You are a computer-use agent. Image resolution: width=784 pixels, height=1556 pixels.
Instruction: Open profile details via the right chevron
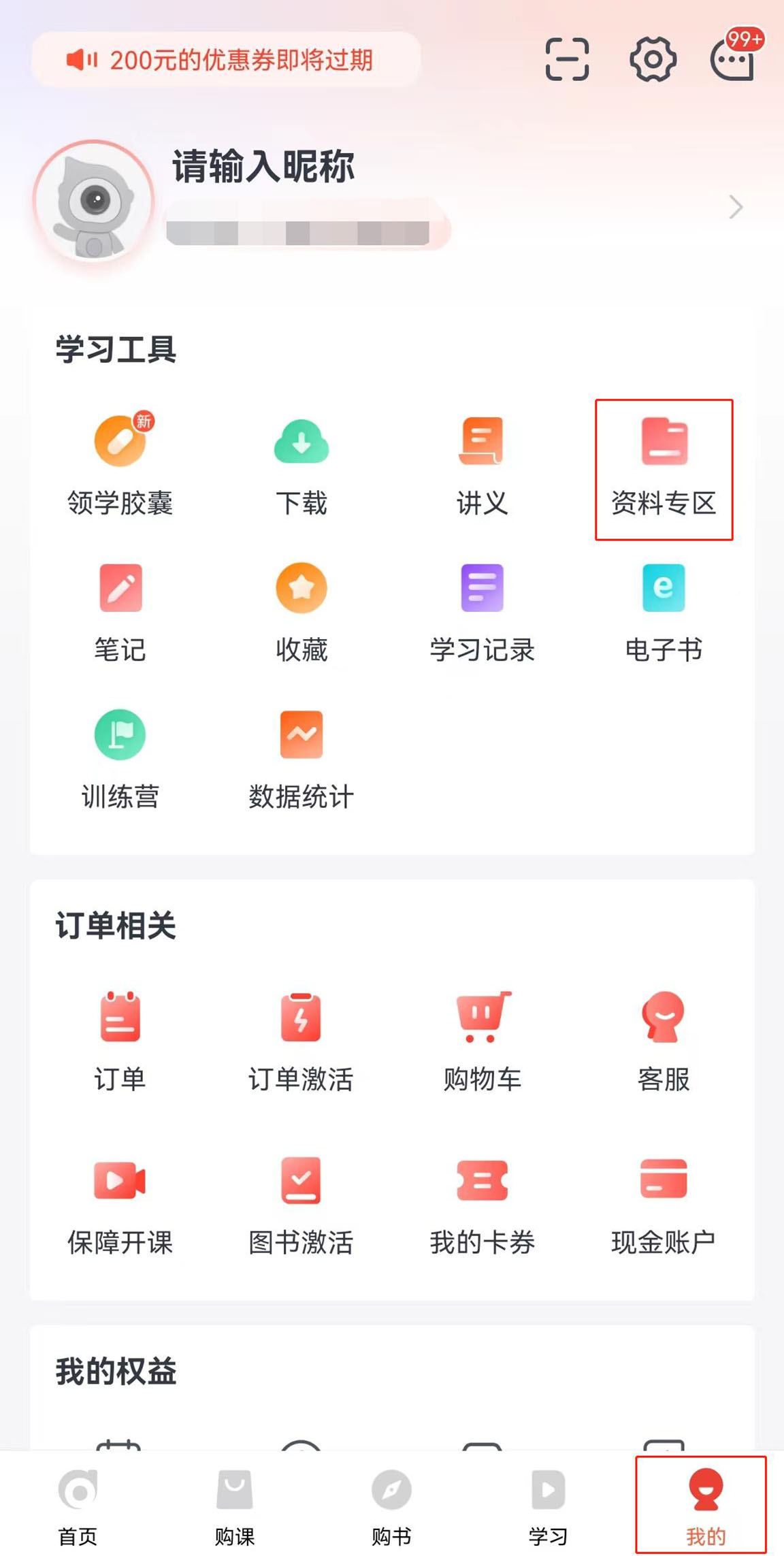735,207
